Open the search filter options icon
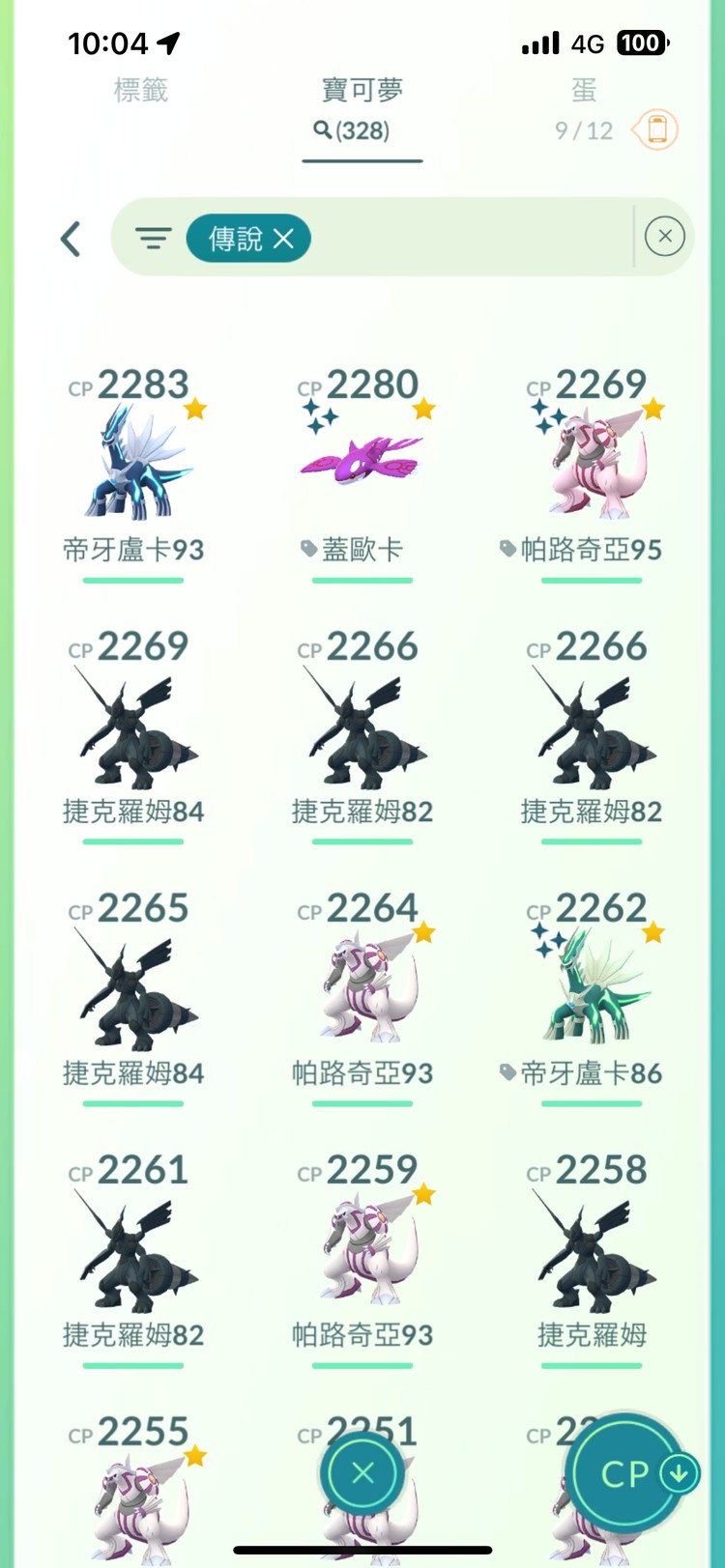The height and width of the screenshot is (1568, 725). [155, 238]
